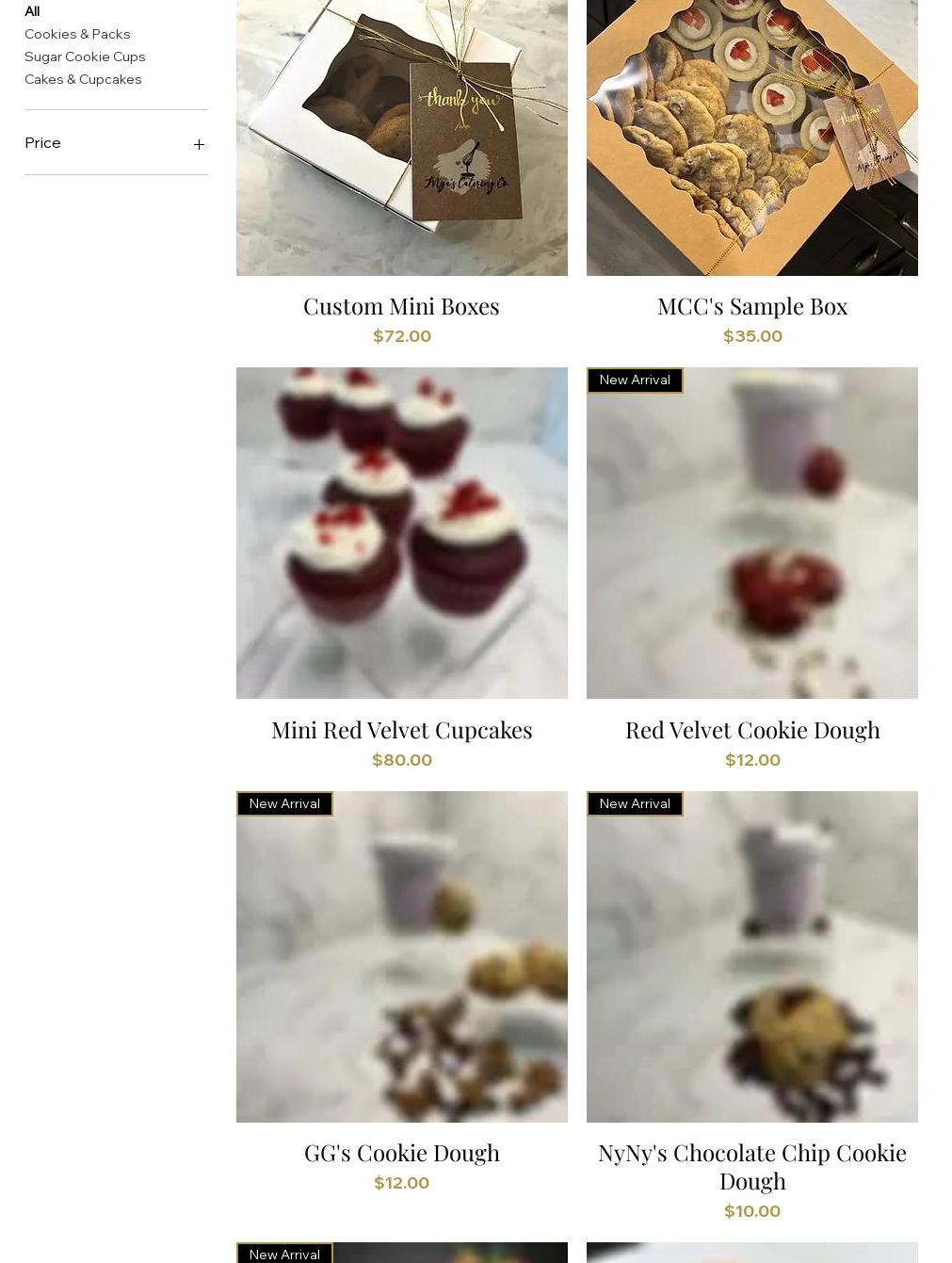Screen dimensions: 952x1263
Task: Open GG's Cookie Dough title link
Action: coord(401,1153)
